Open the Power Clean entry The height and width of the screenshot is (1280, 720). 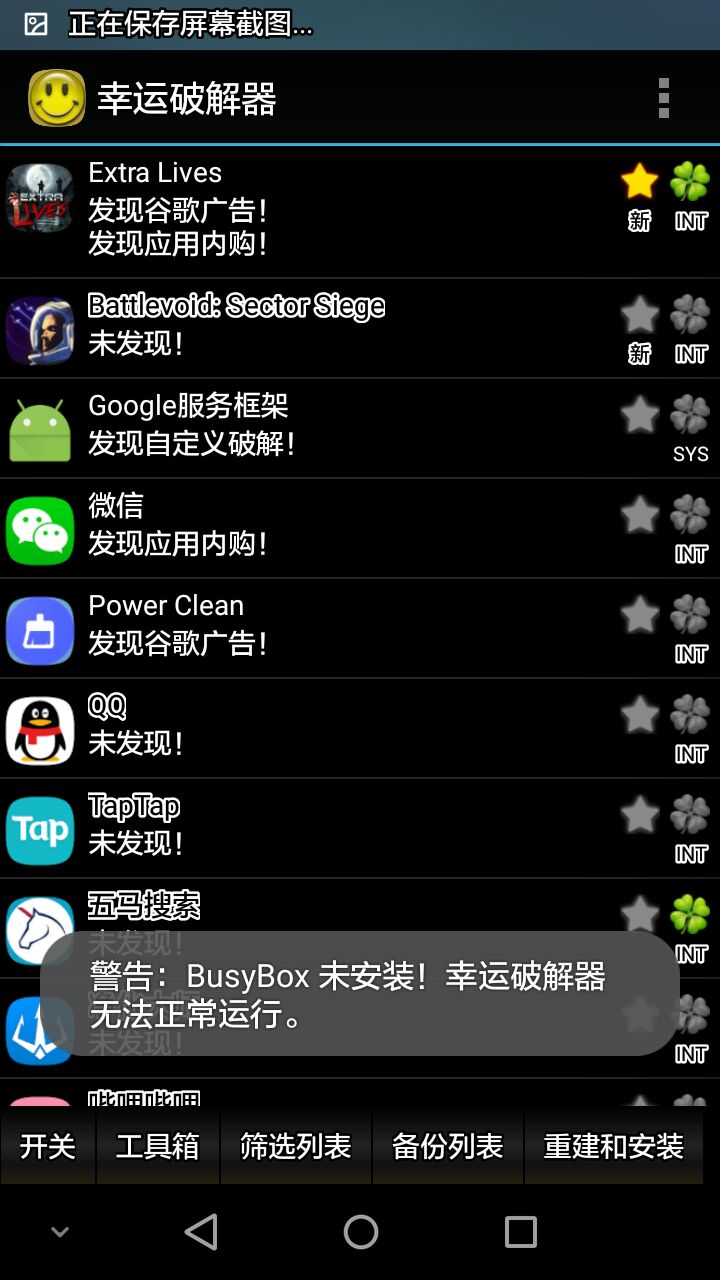300,627
